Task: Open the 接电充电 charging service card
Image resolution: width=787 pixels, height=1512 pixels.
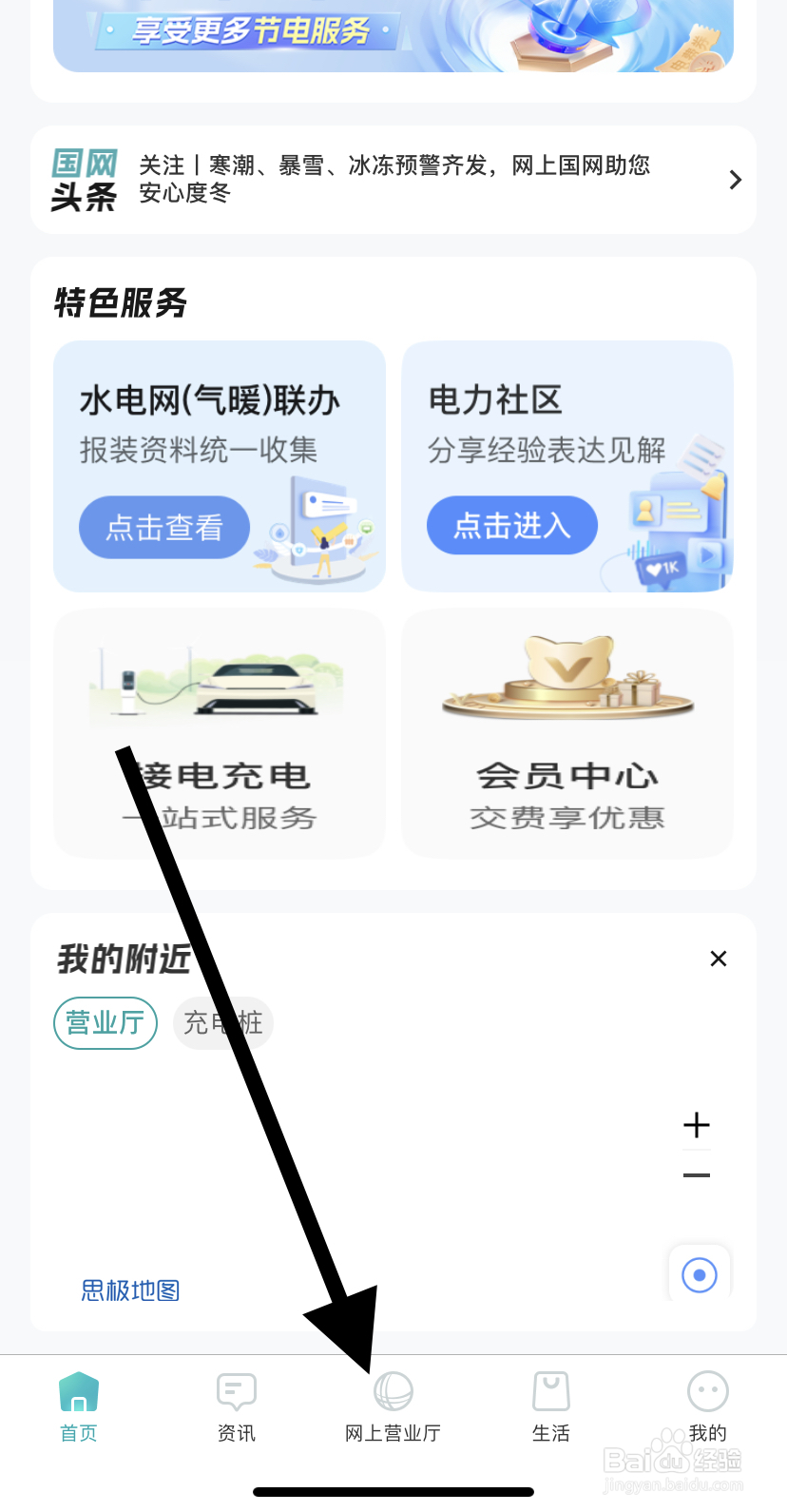Action: (220, 733)
